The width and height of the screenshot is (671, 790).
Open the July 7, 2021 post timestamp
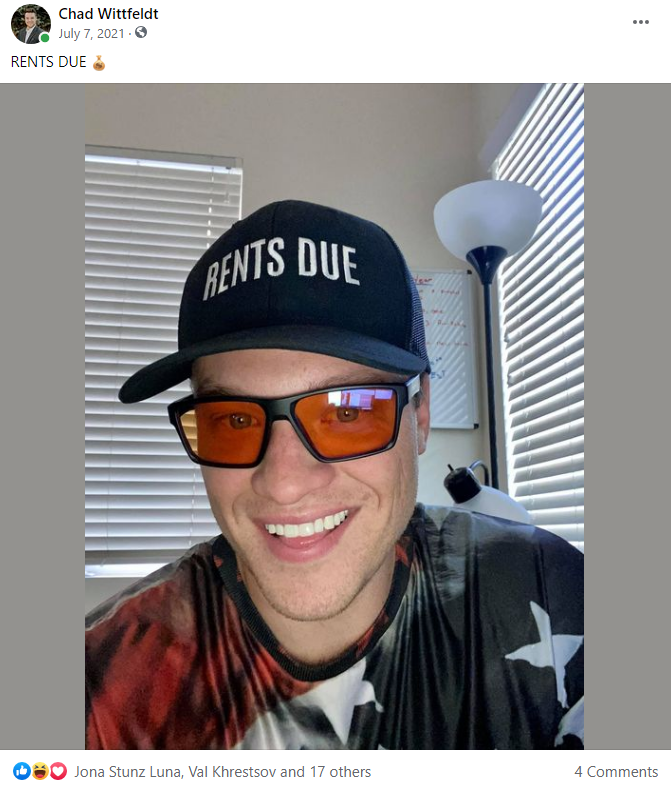(92, 33)
